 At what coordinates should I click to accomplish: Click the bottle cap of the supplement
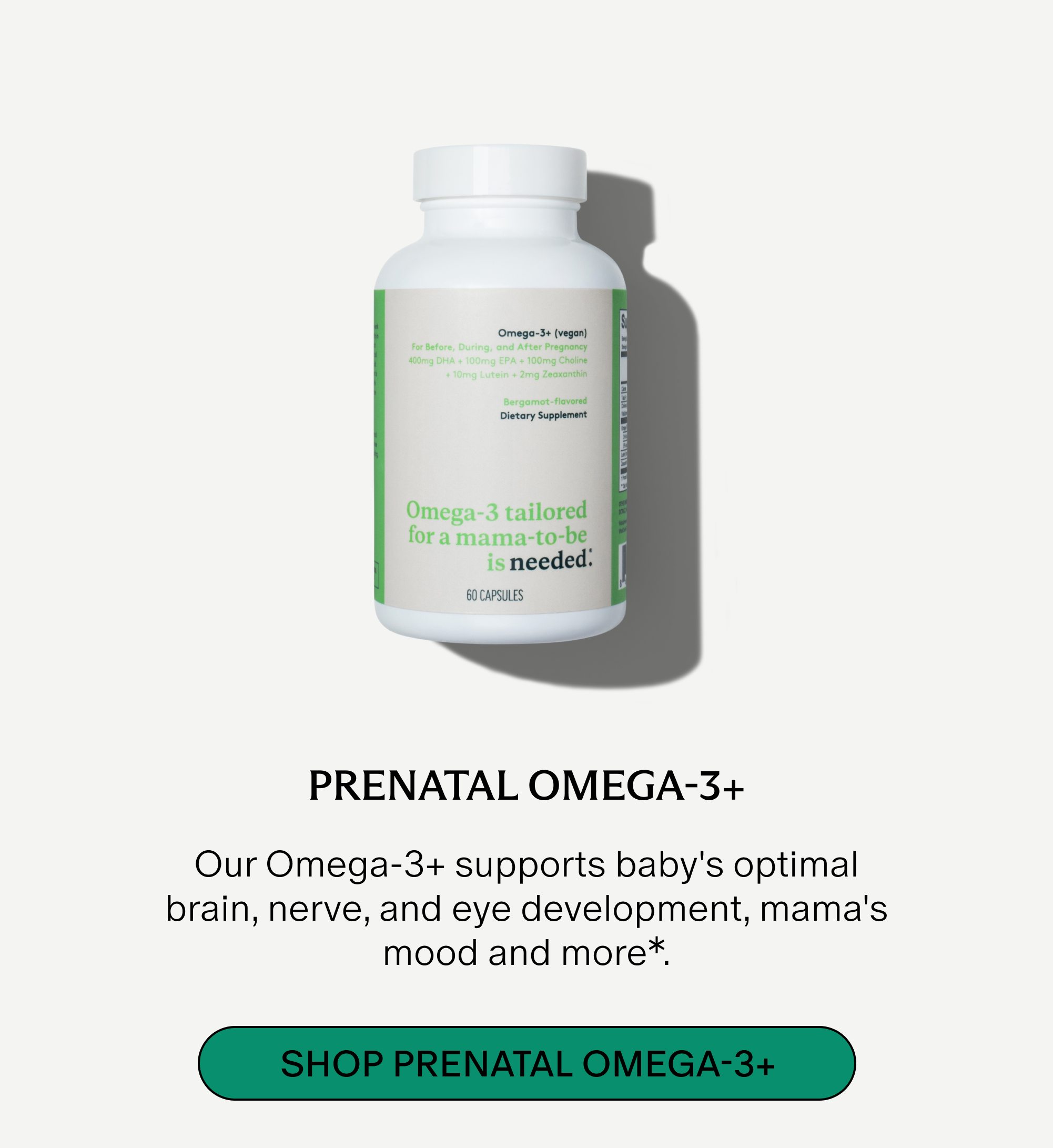tap(498, 171)
